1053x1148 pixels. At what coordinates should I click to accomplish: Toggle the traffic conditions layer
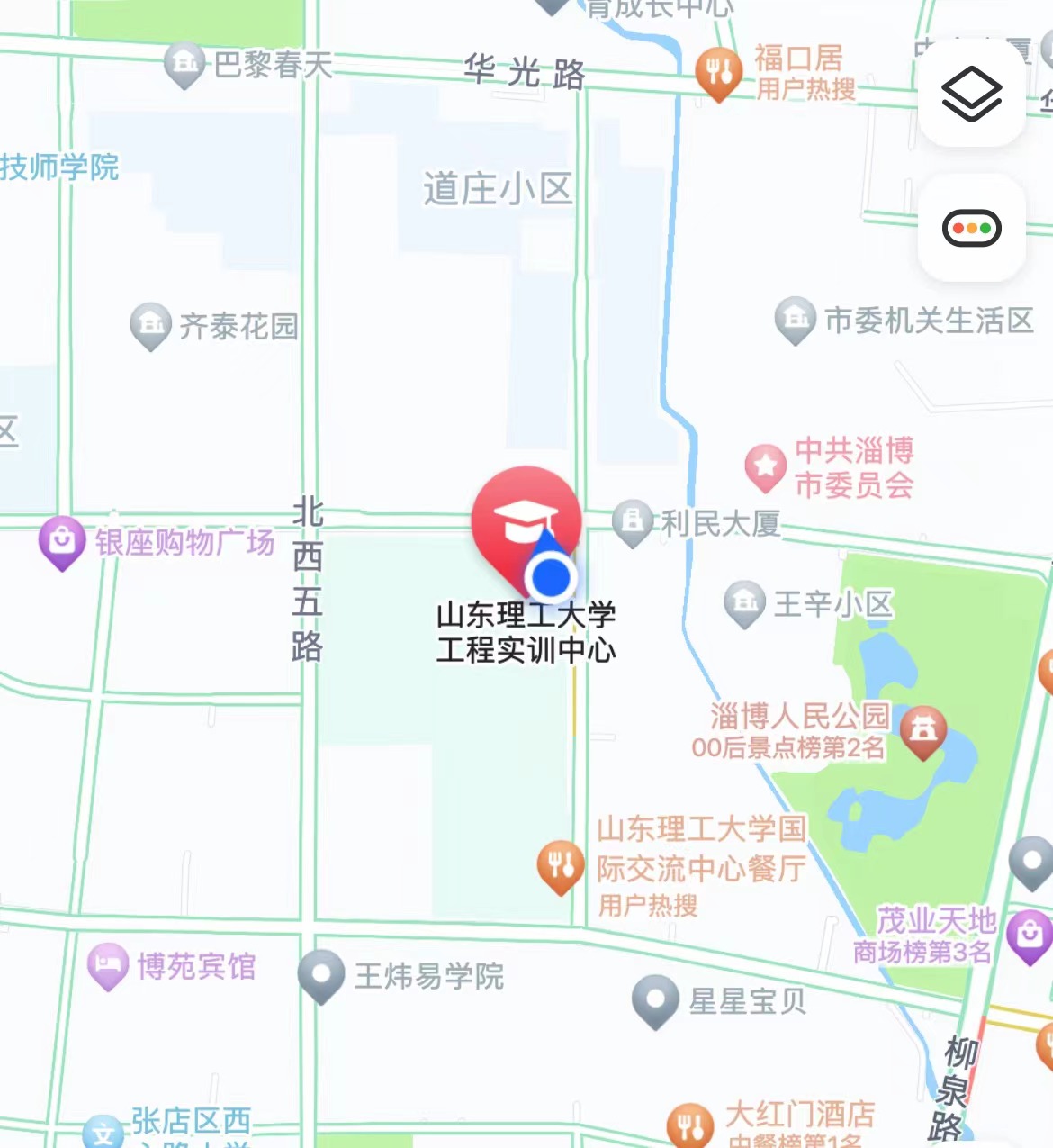[x=971, y=228]
